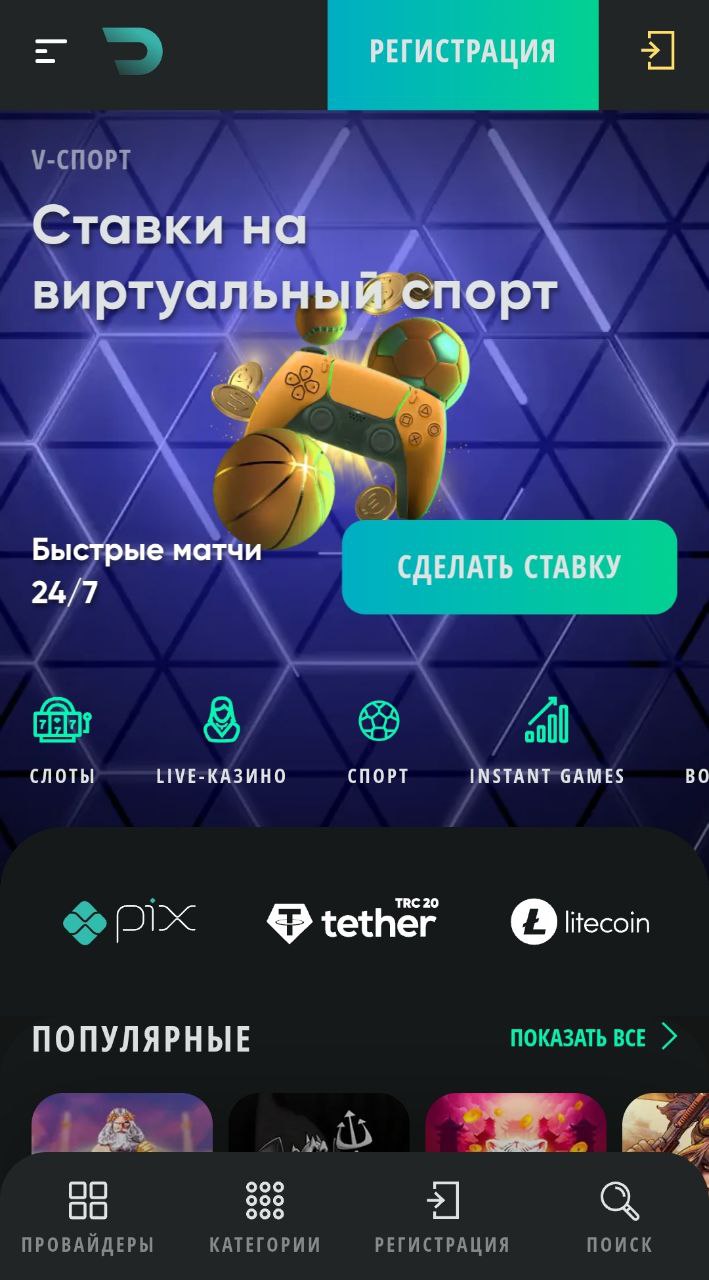The width and height of the screenshot is (709, 1280).
Task: Go to the Спорт section
Action: click(x=379, y=740)
